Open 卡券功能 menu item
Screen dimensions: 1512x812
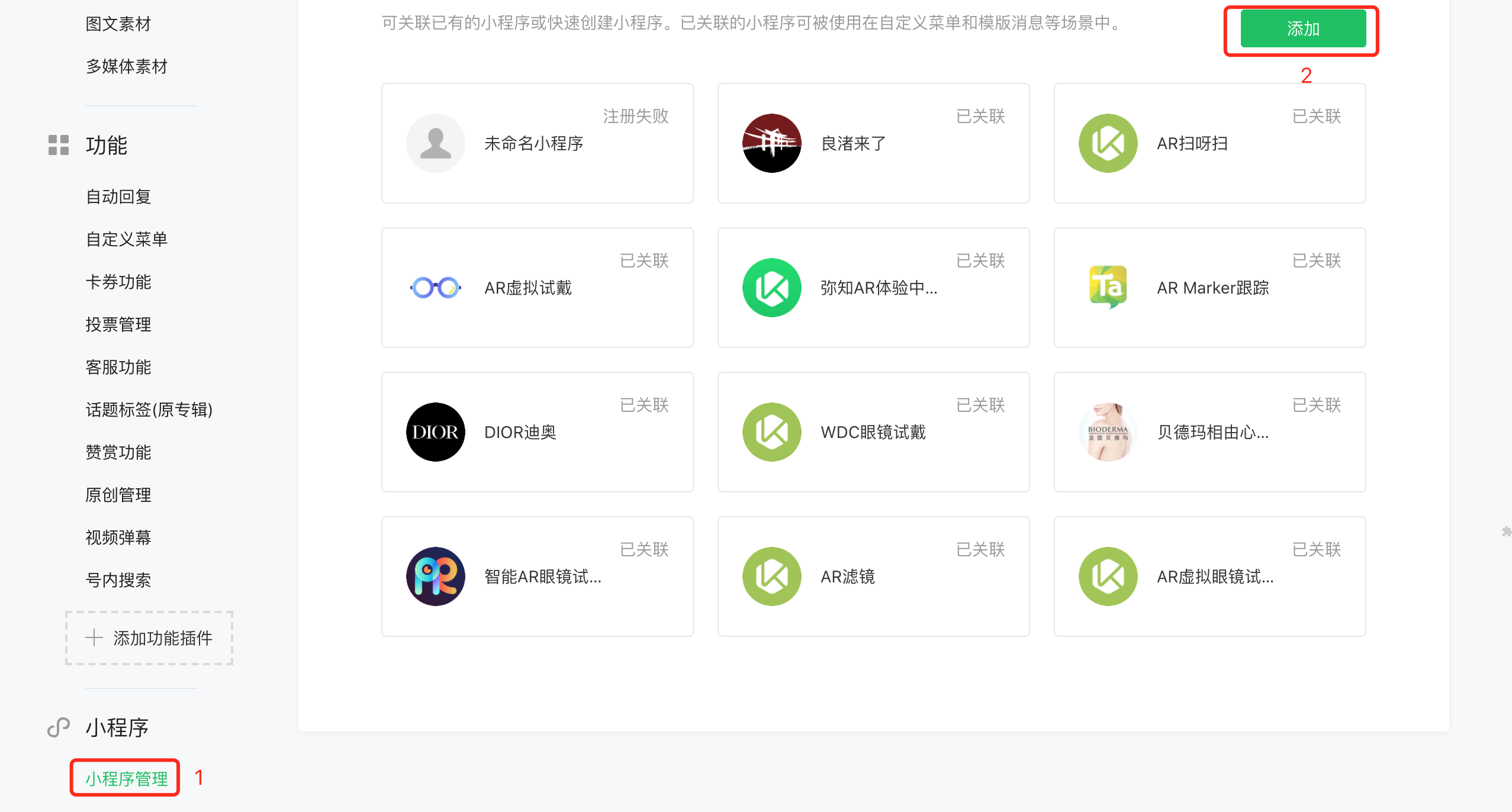pos(118,282)
